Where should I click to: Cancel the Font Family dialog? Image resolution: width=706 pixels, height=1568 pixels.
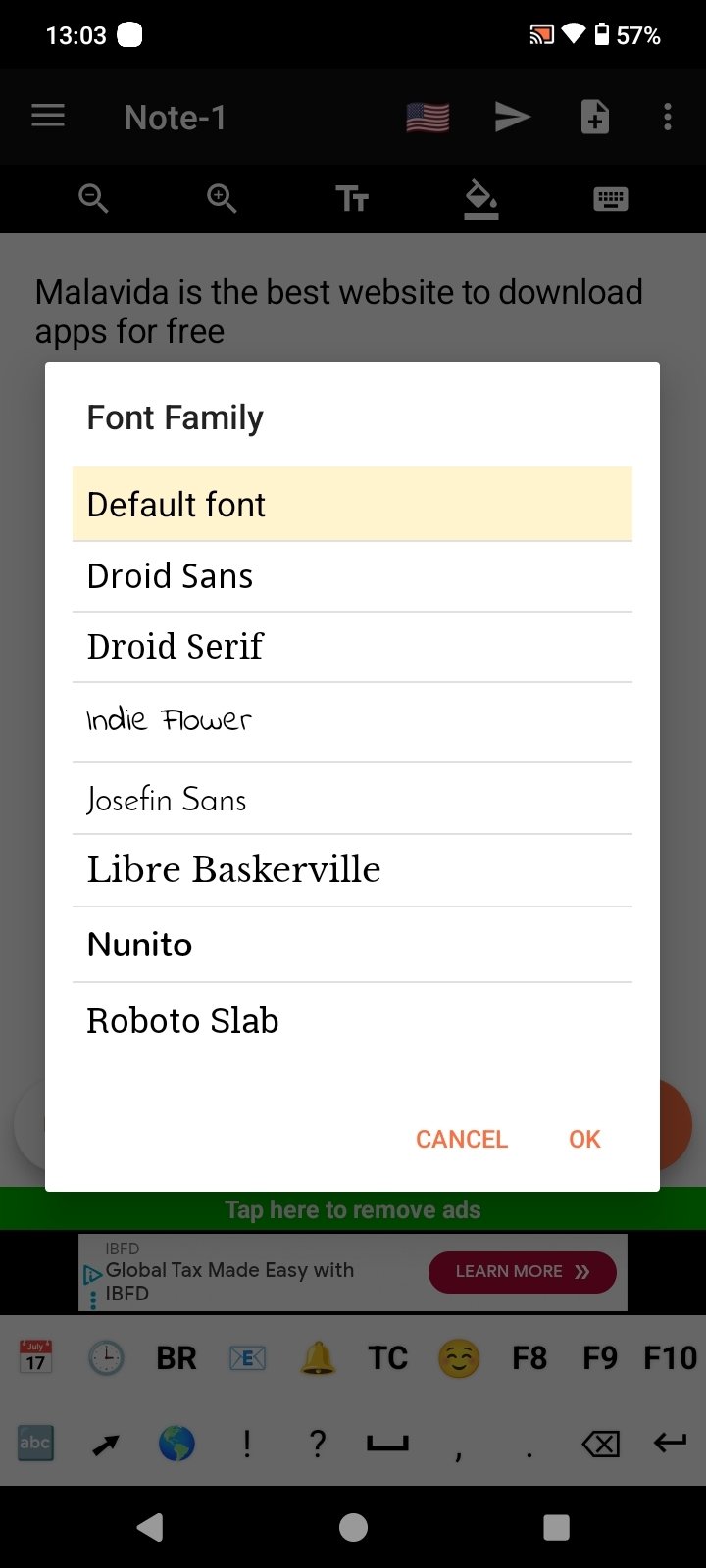click(x=461, y=1139)
